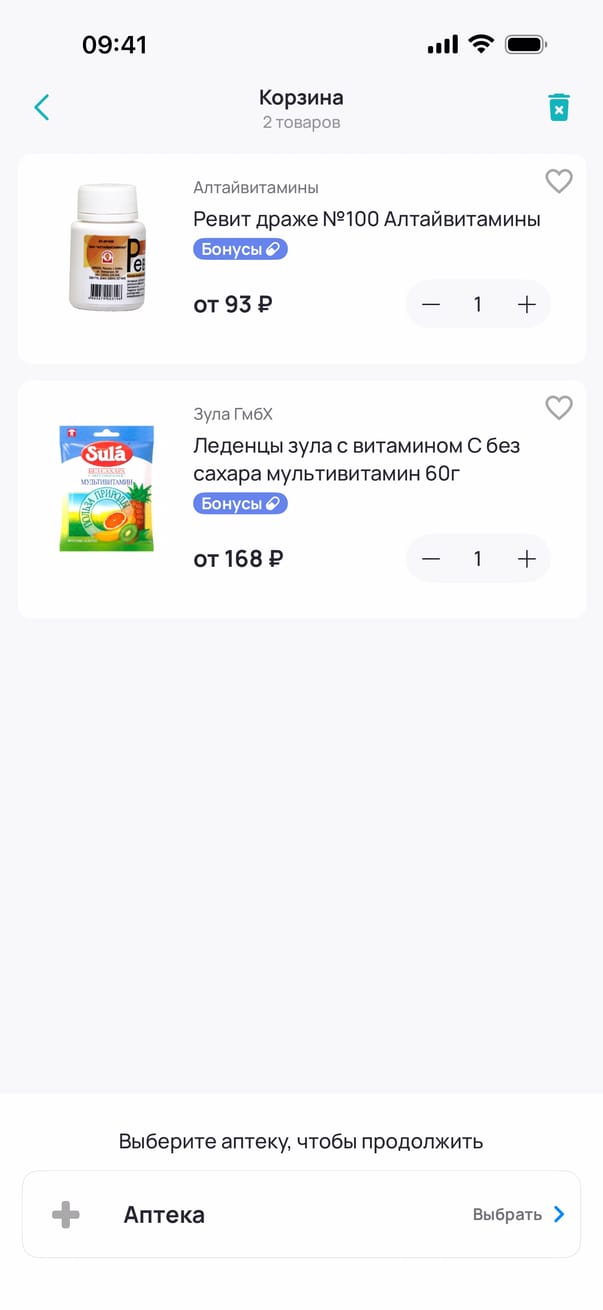Decrease quantity of Ревит драже
This screenshot has width=603, height=1310.
pos(431,305)
